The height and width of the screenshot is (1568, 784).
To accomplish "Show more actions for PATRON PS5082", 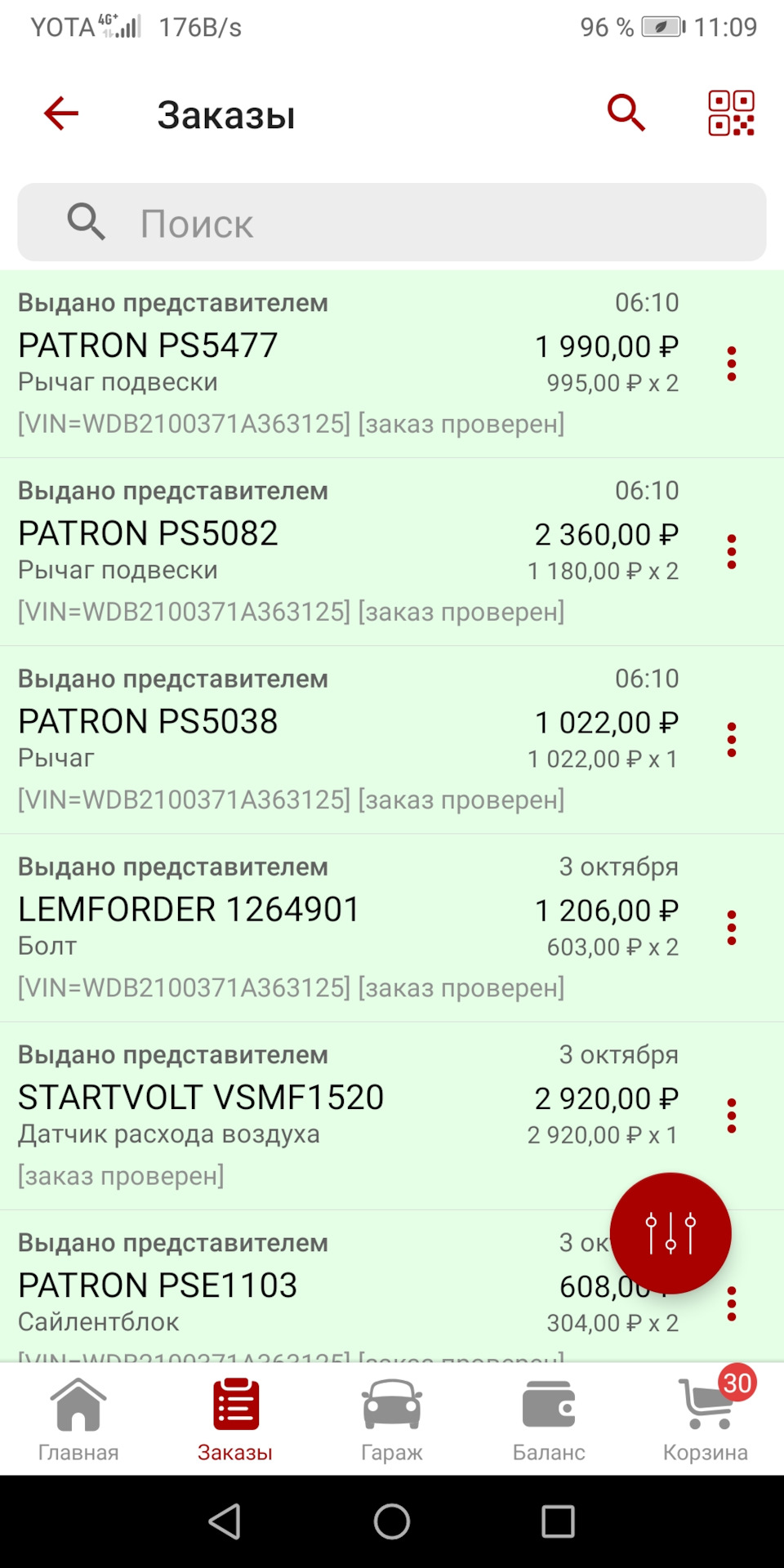I will [732, 552].
